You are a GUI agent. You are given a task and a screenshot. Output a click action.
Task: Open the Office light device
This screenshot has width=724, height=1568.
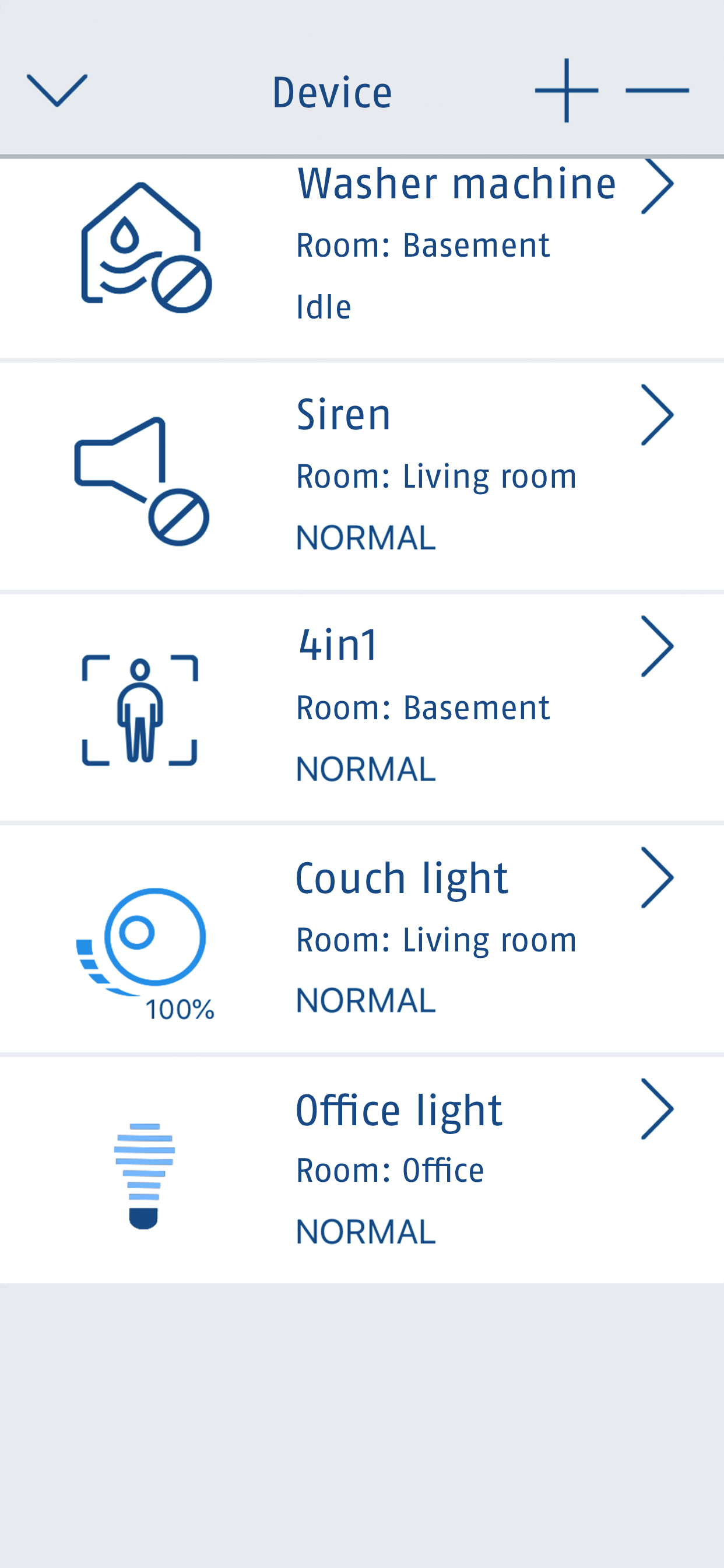pyautogui.click(x=399, y=1170)
